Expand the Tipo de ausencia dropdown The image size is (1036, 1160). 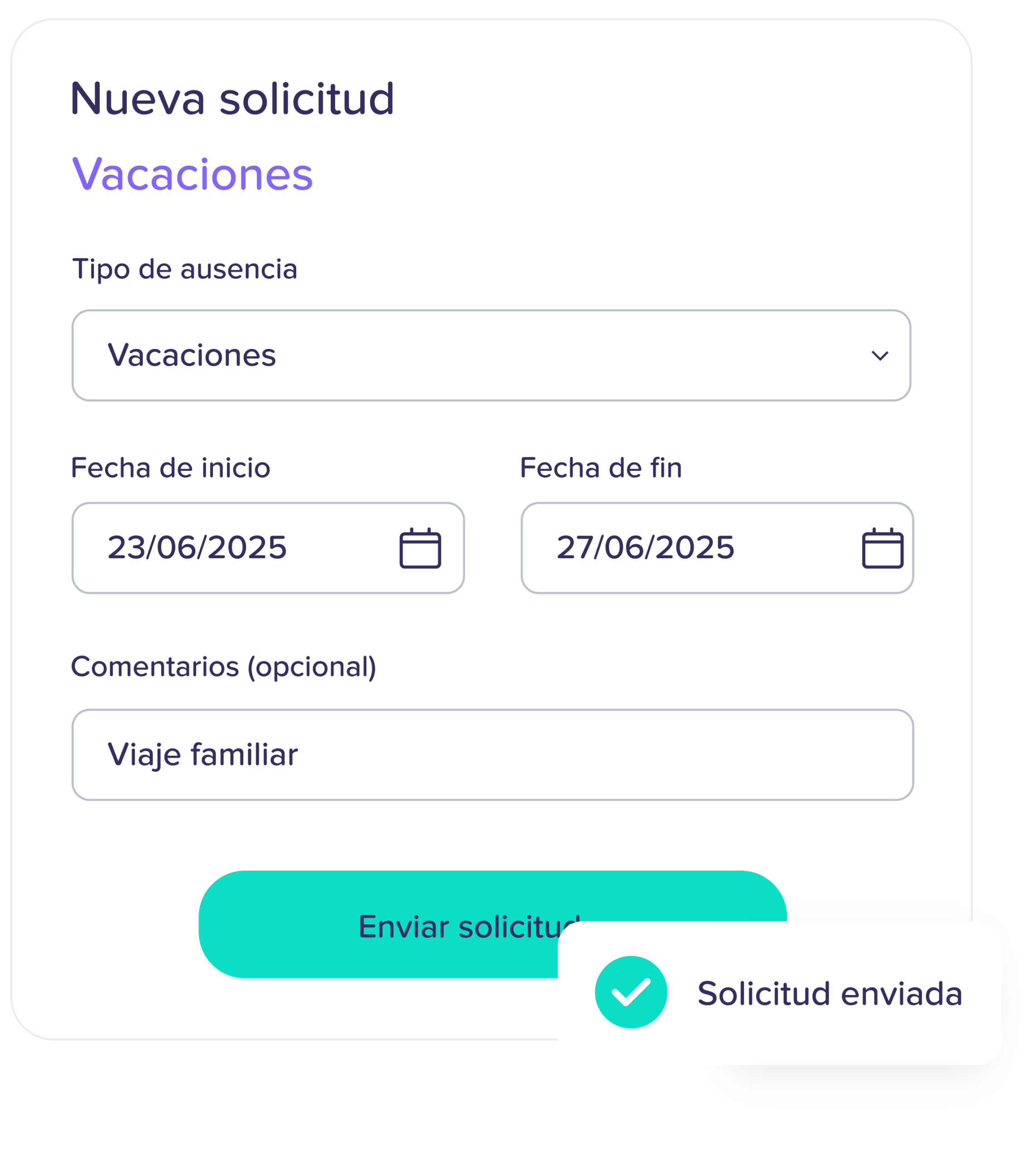[491, 355]
